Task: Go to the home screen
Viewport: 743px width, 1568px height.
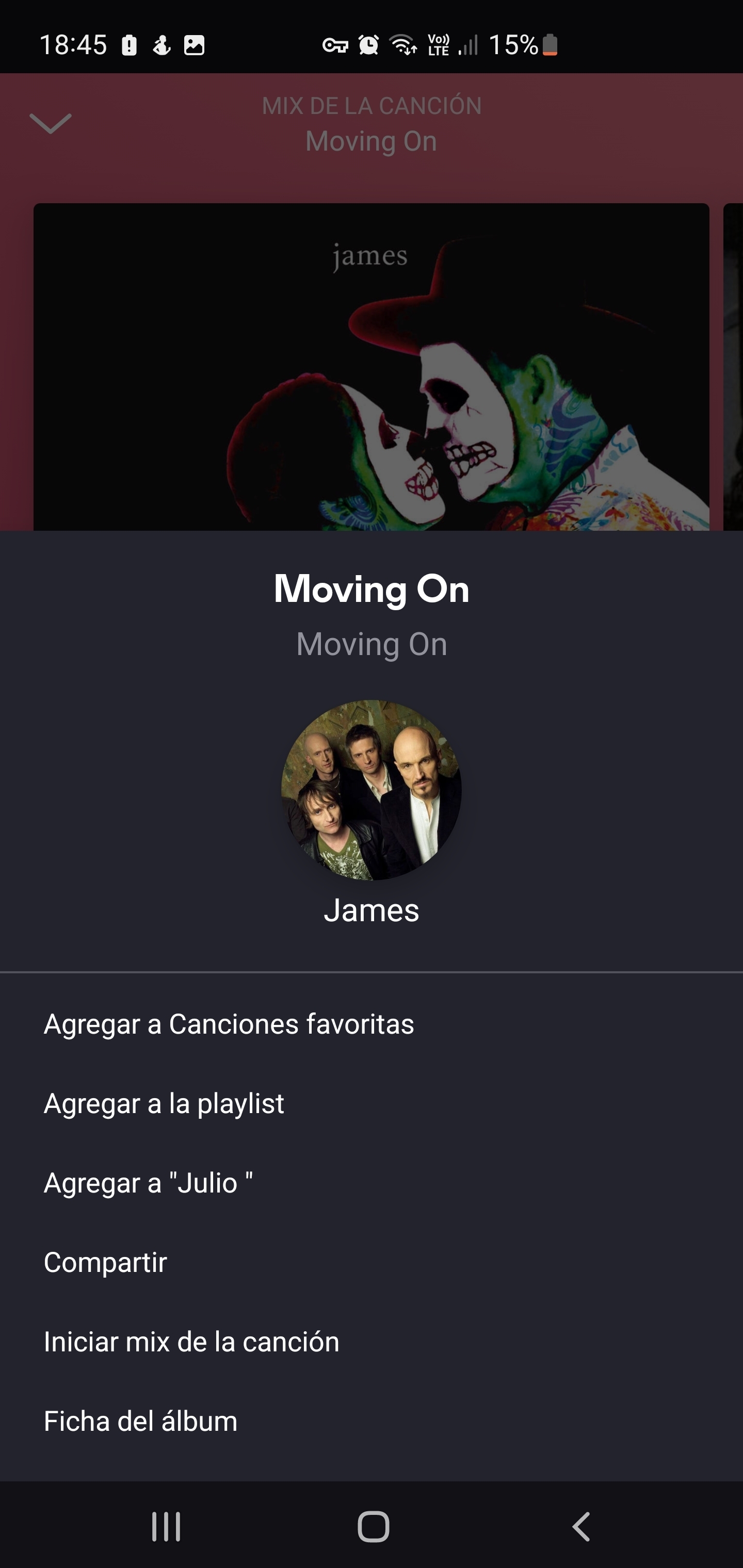Action: pos(373,1527)
